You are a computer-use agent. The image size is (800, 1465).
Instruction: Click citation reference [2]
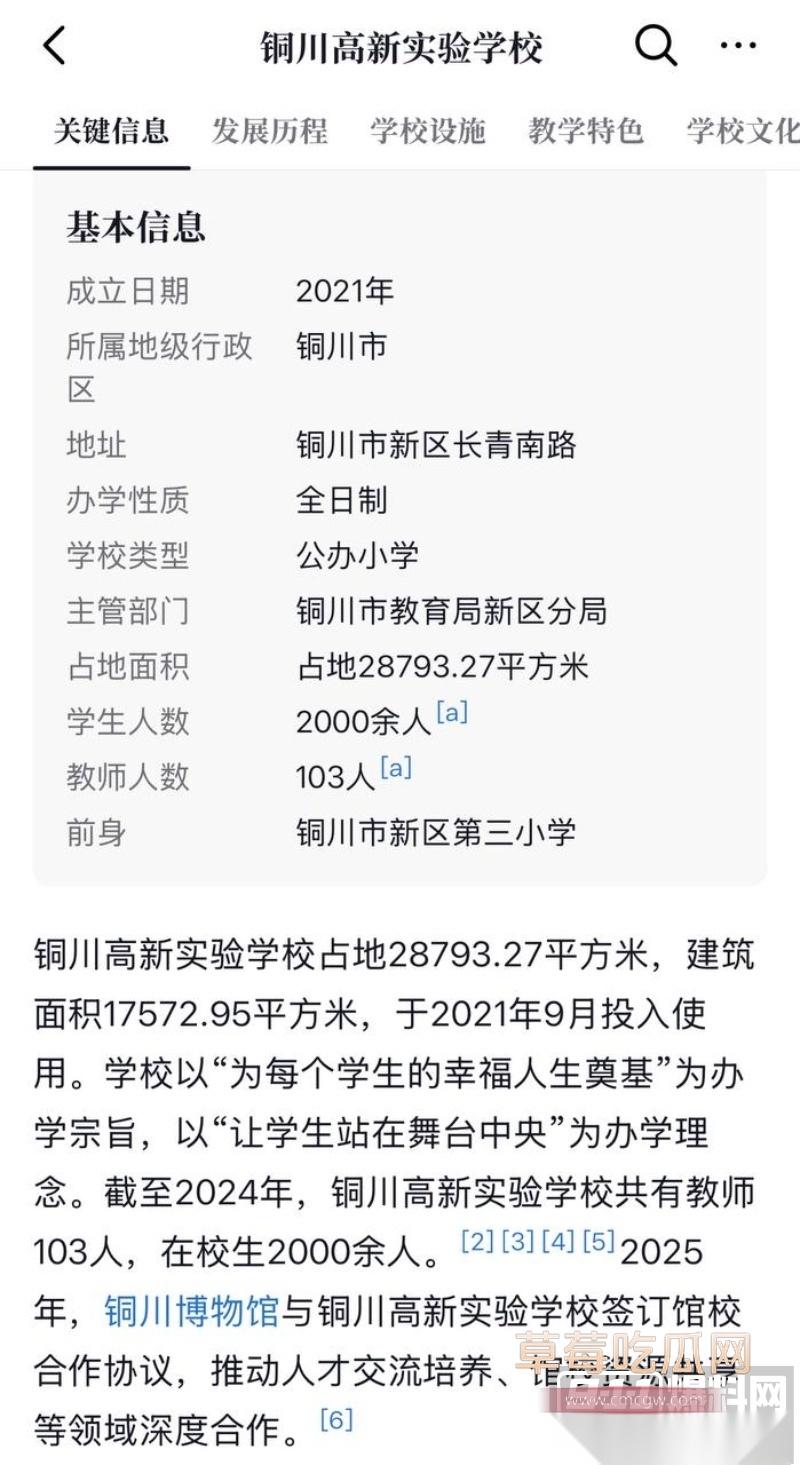coord(476,1242)
